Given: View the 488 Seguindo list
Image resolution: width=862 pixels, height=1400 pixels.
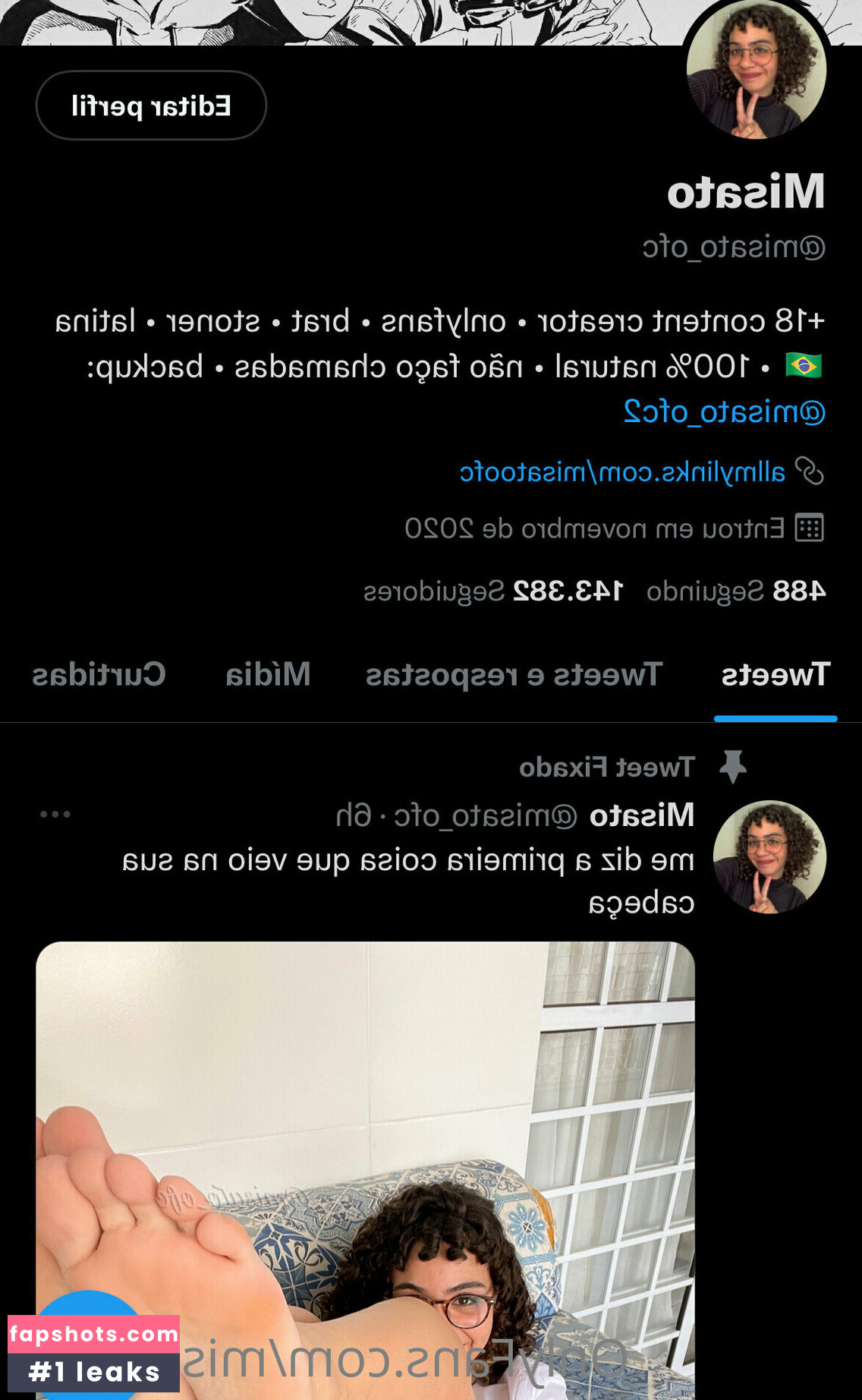Looking at the screenshot, I should [x=735, y=591].
